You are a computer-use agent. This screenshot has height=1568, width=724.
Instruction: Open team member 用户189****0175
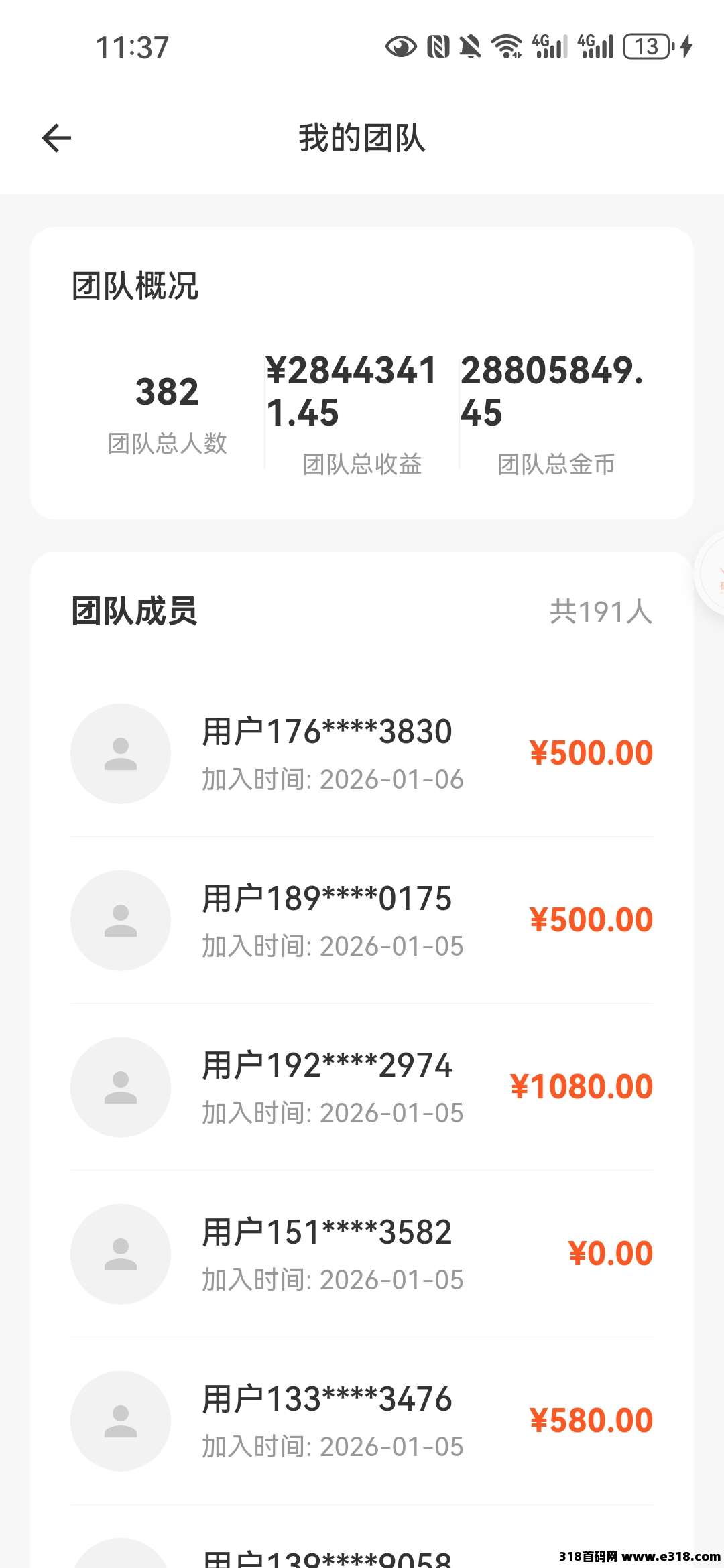pos(362,921)
